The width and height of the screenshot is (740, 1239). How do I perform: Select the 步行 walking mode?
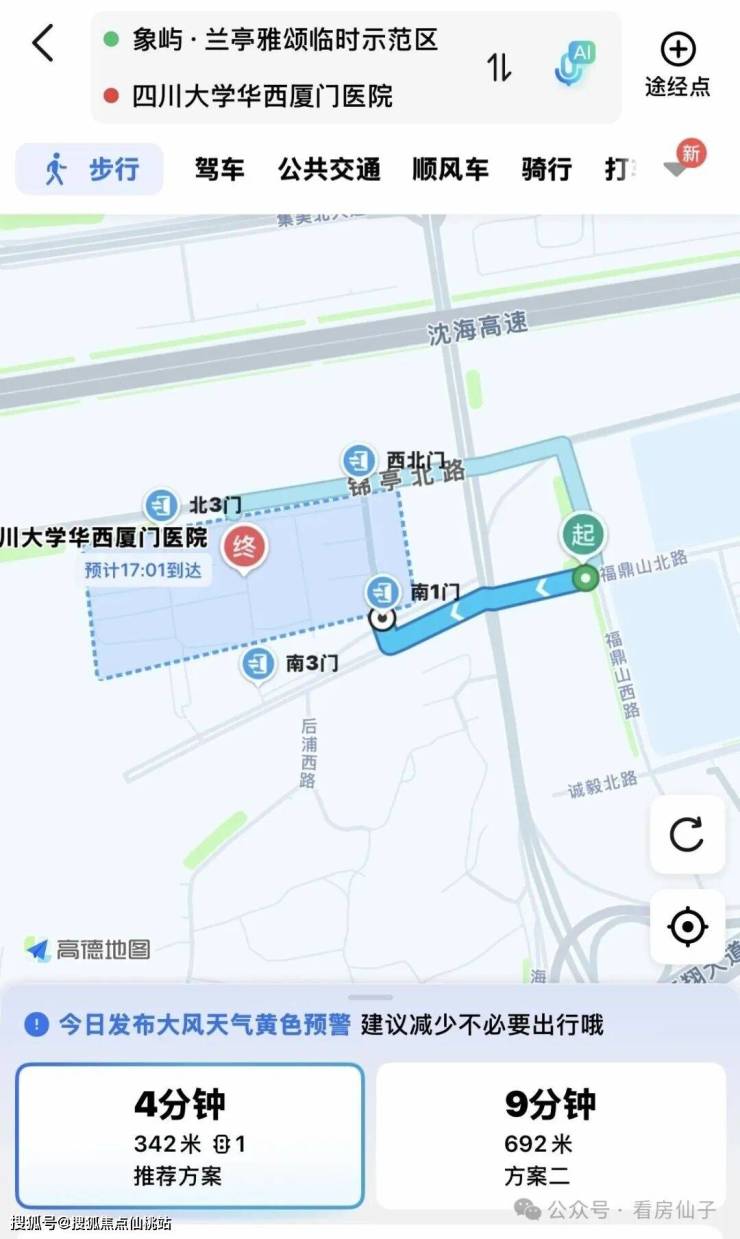tap(90, 169)
